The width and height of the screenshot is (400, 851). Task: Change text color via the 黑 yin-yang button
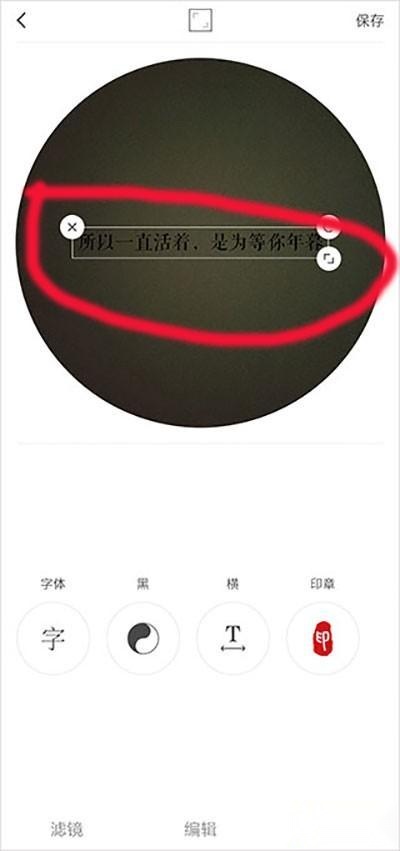click(143, 638)
